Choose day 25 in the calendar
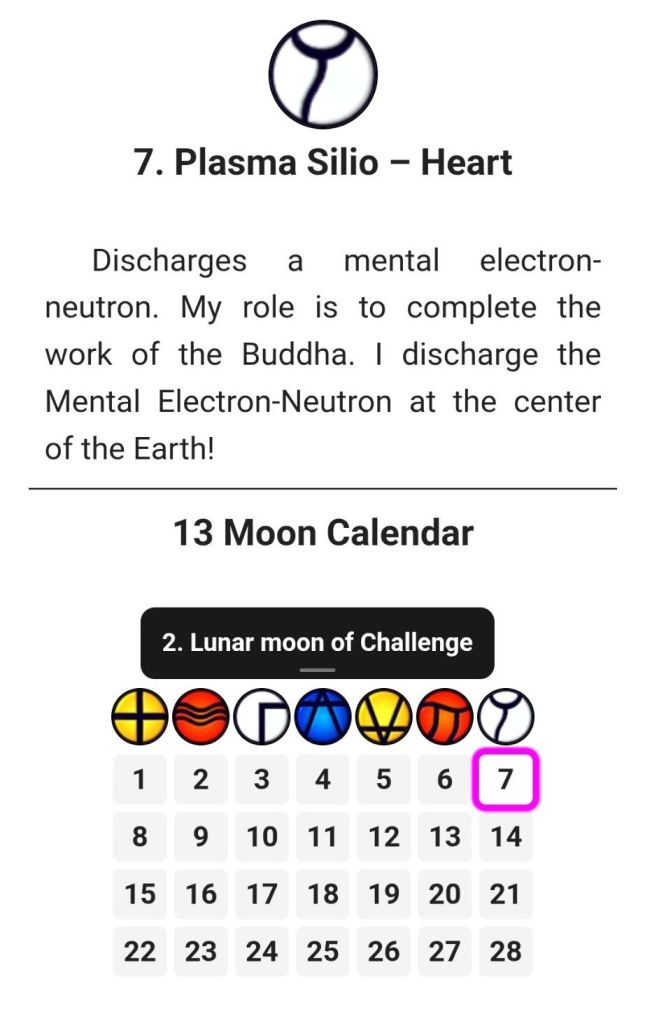 [x=323, y=951]
